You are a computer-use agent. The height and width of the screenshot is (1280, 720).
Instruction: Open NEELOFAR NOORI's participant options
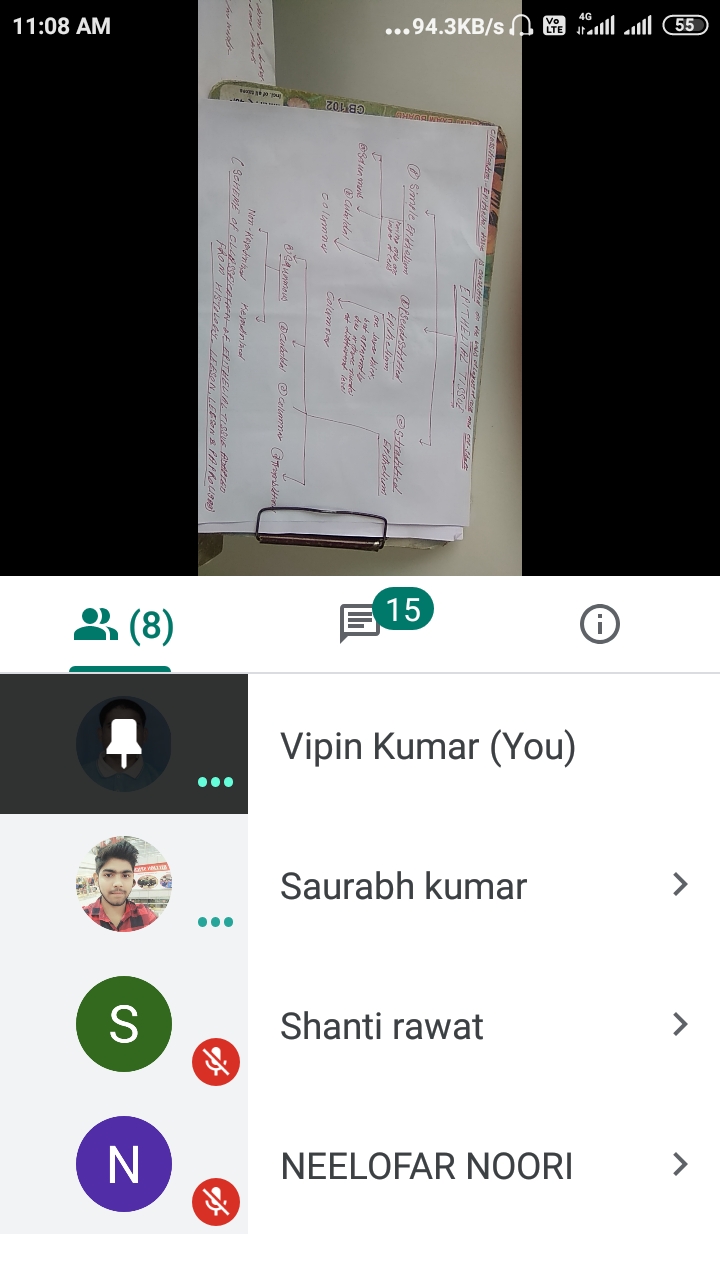[680, 1164]
